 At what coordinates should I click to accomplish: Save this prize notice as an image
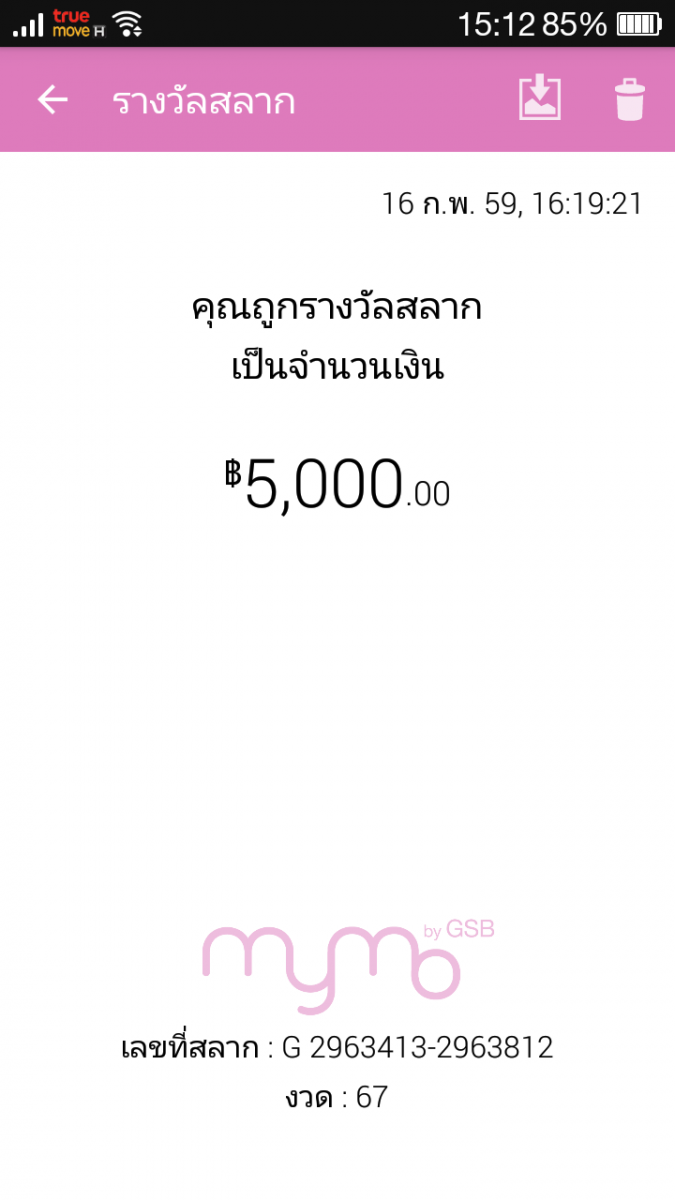click(x=539, y=99)
